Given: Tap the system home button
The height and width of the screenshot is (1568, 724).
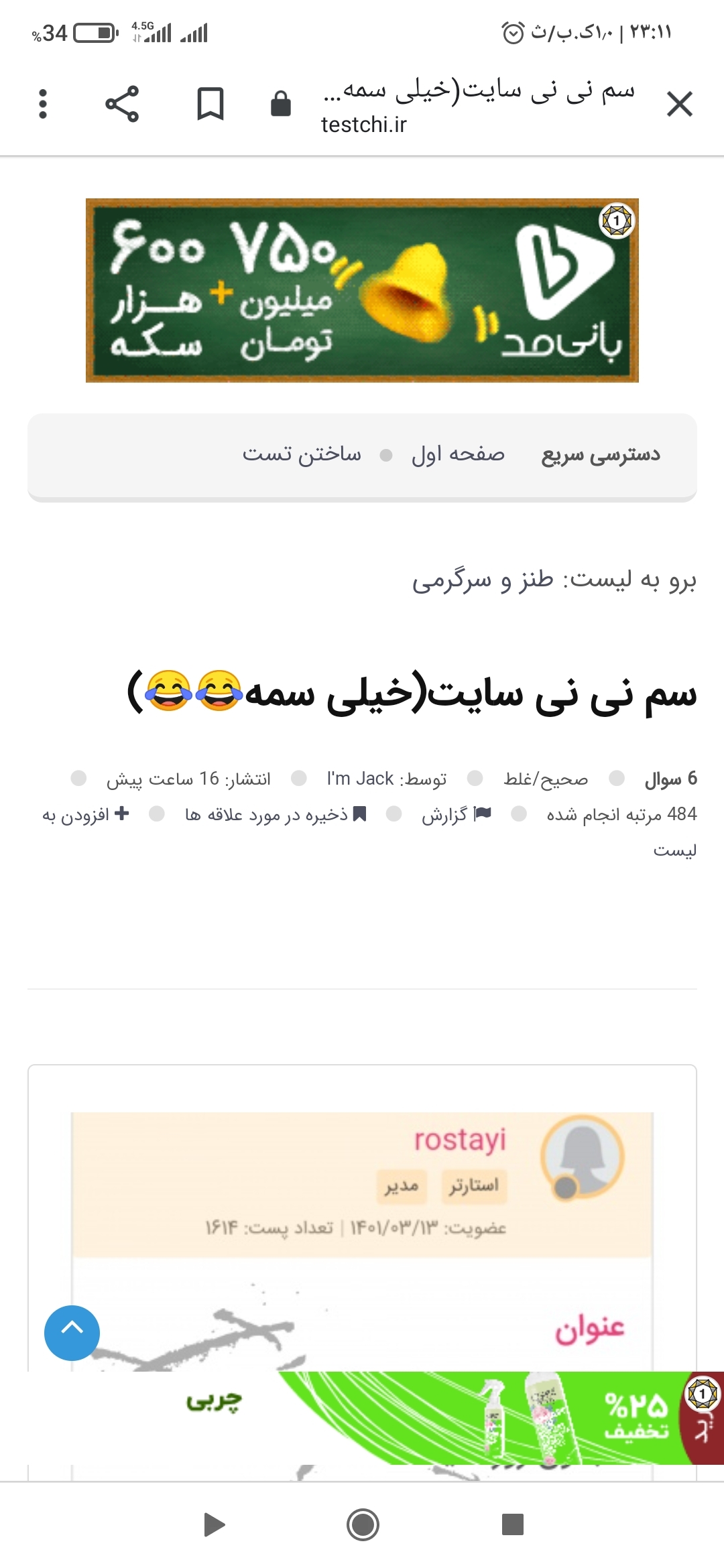Looking at the screenshot, I should tap(363, 1525).
